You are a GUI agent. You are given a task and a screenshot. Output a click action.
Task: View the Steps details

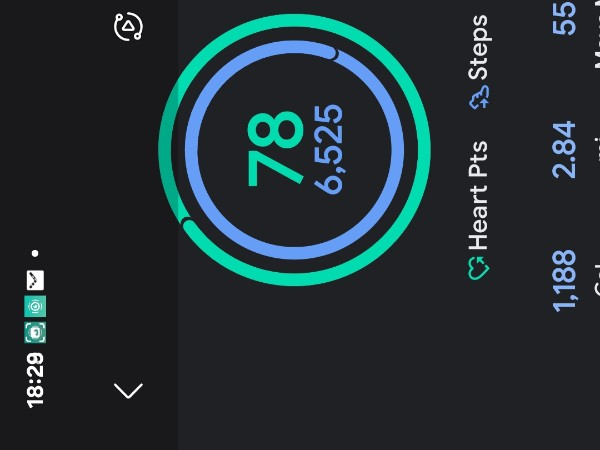point(479,62)
